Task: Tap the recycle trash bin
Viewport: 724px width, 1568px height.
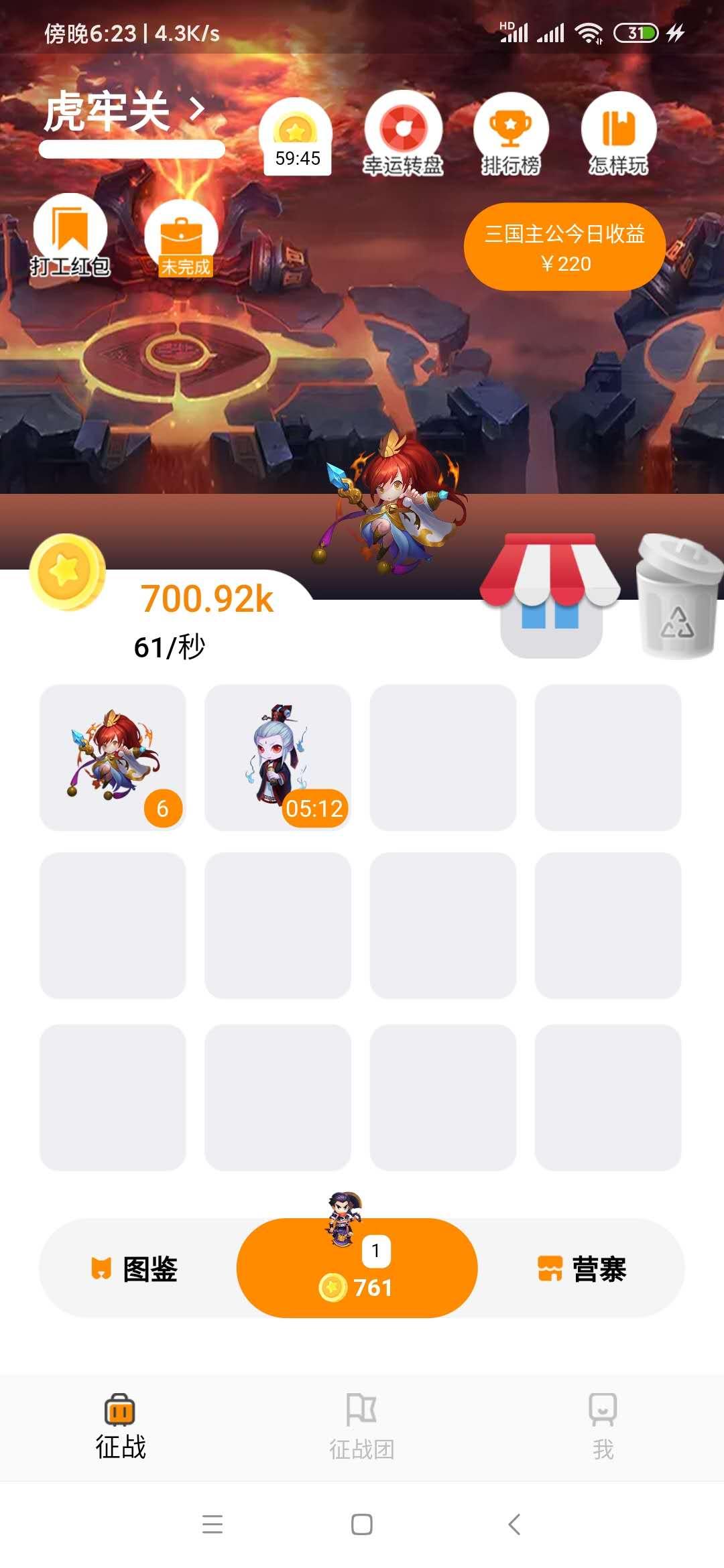Action: (678, 596)
